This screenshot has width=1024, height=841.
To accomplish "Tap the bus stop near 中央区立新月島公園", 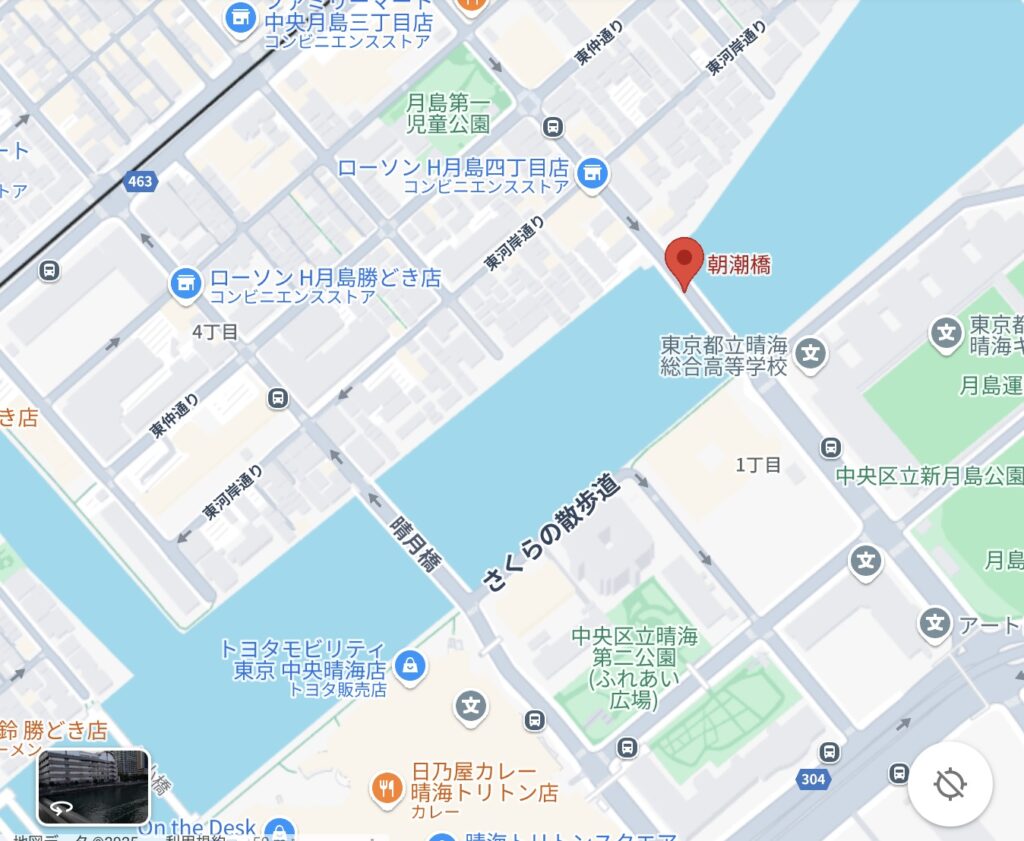I will tap(830, 447).
